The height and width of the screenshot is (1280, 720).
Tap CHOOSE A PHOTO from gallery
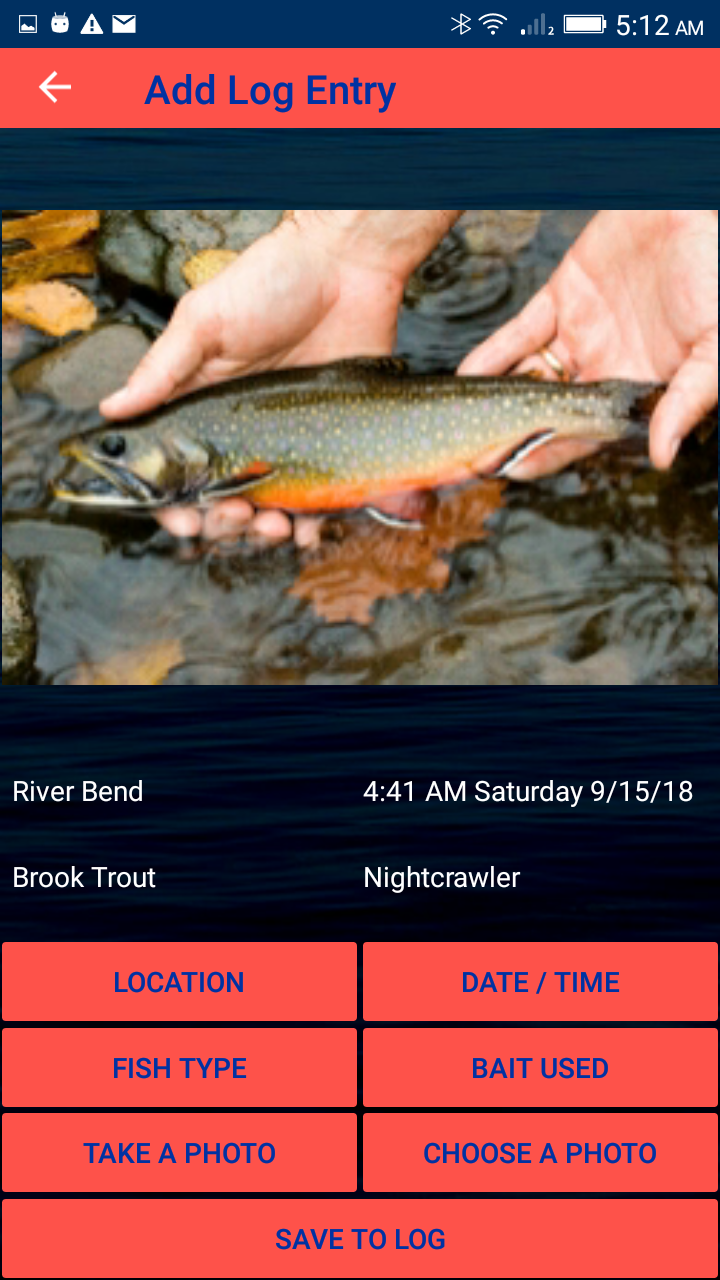click(x=539, y=1153)
